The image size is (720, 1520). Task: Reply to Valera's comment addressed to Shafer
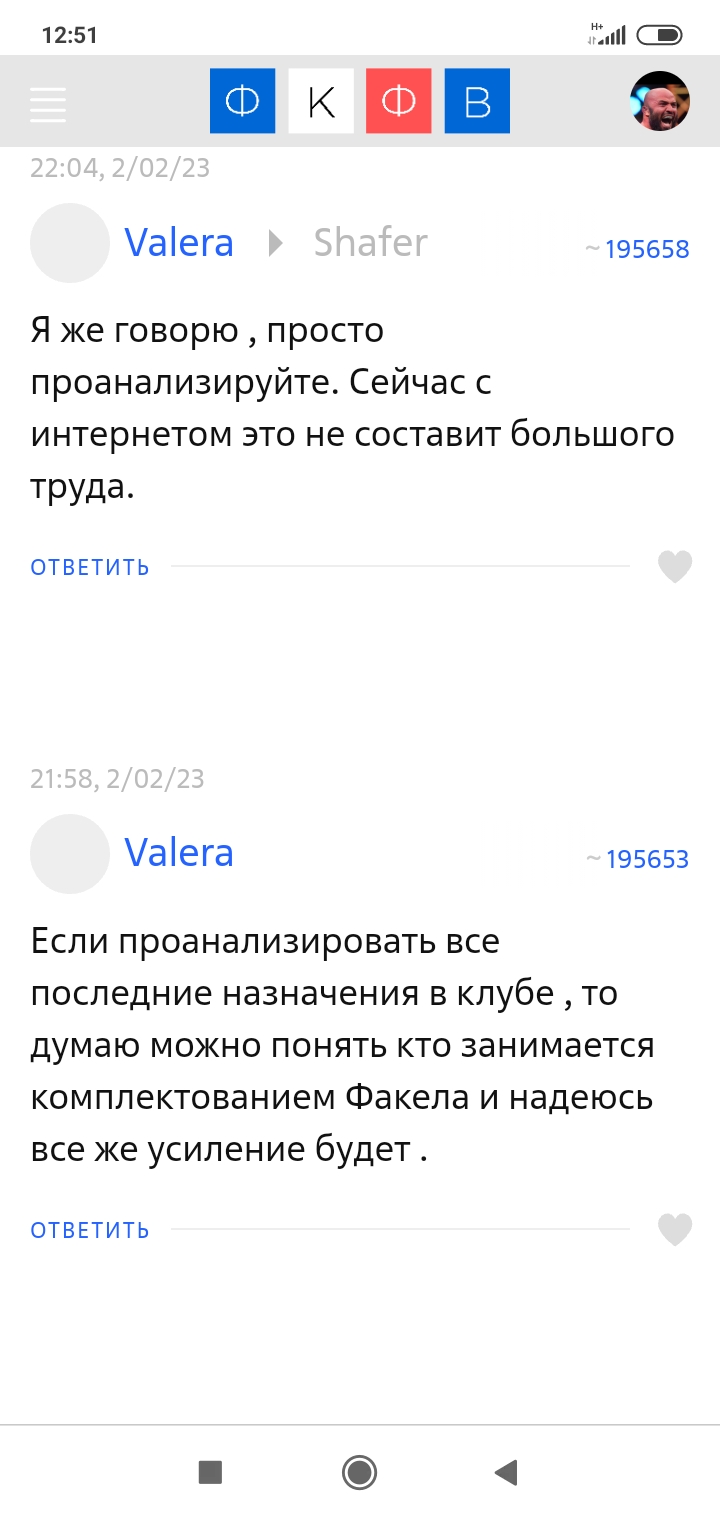pyautogui.click(x=90, y=568)
